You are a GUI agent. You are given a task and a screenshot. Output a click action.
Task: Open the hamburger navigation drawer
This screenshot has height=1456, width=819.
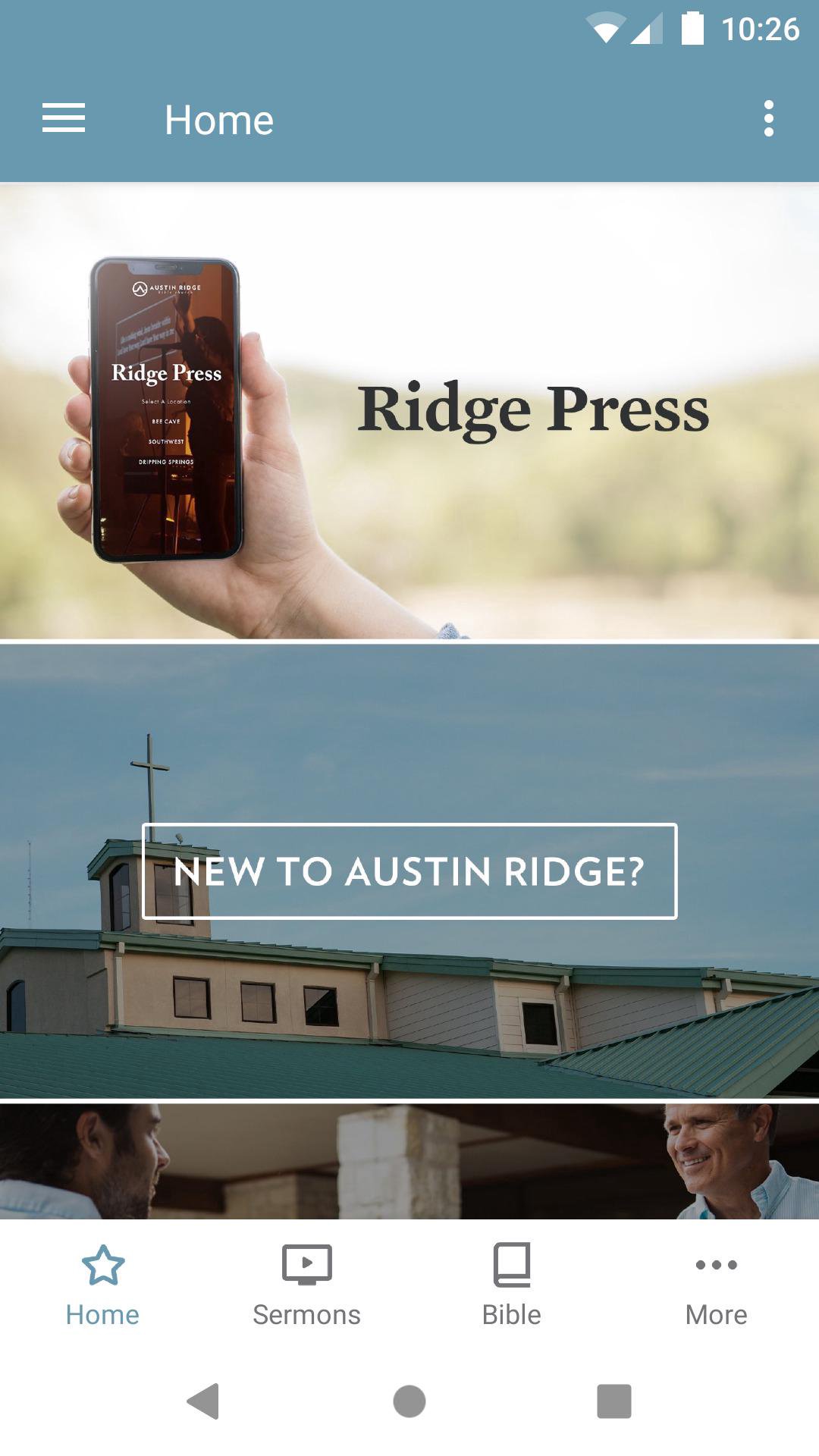click(x=64, y=119)
